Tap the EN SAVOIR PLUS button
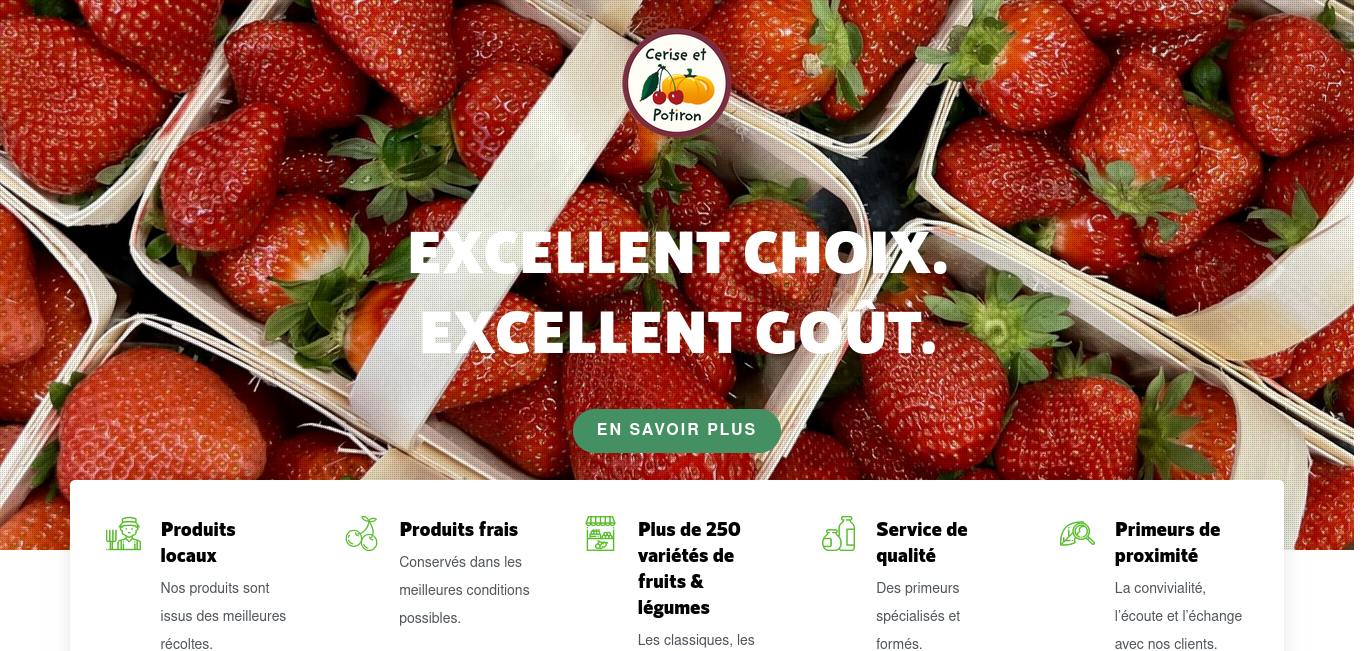This screenshot has width=1366, height=651. click(677, 430)
